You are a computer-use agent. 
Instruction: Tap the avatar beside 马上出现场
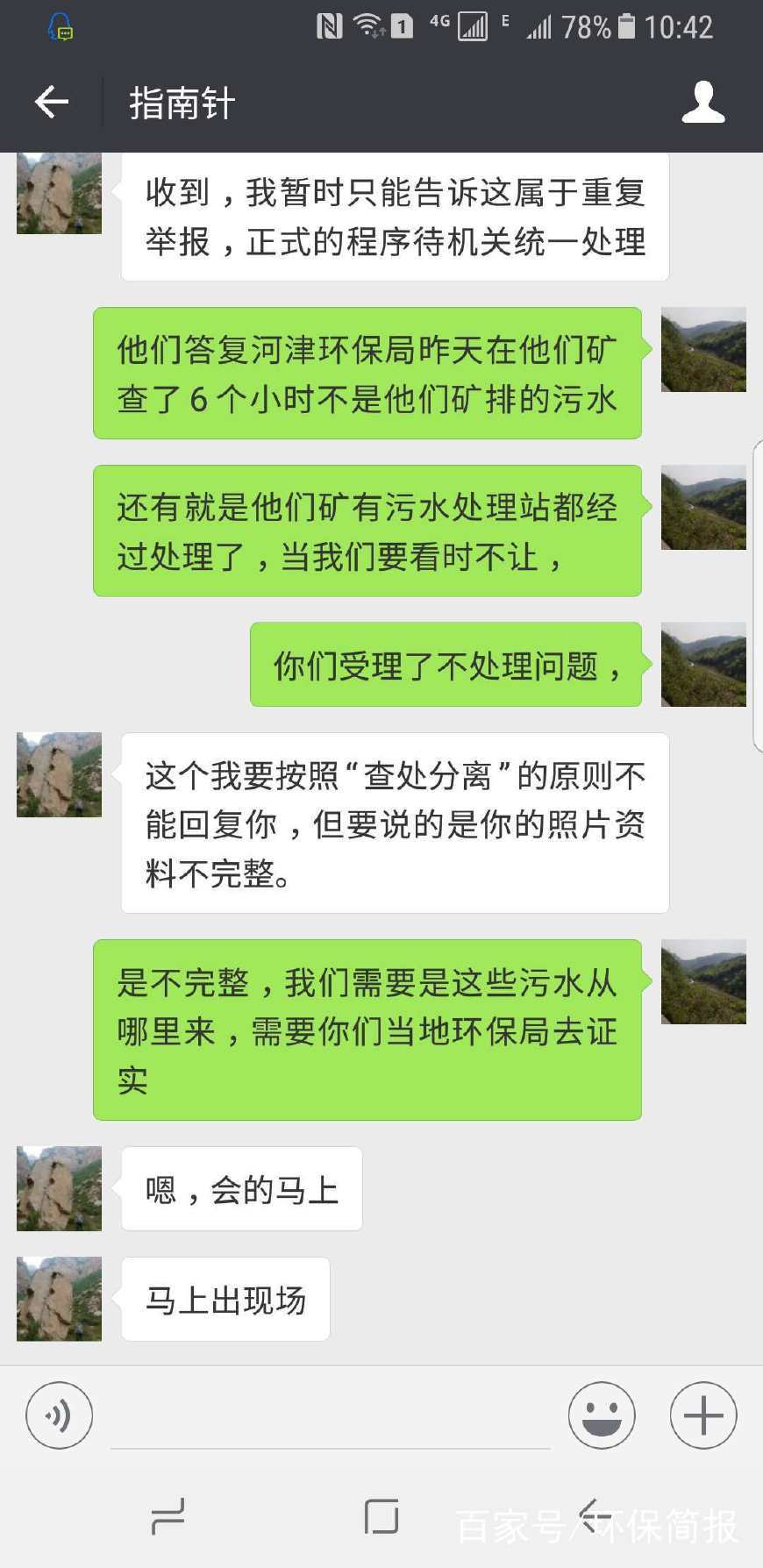[x=58, y=1299]
